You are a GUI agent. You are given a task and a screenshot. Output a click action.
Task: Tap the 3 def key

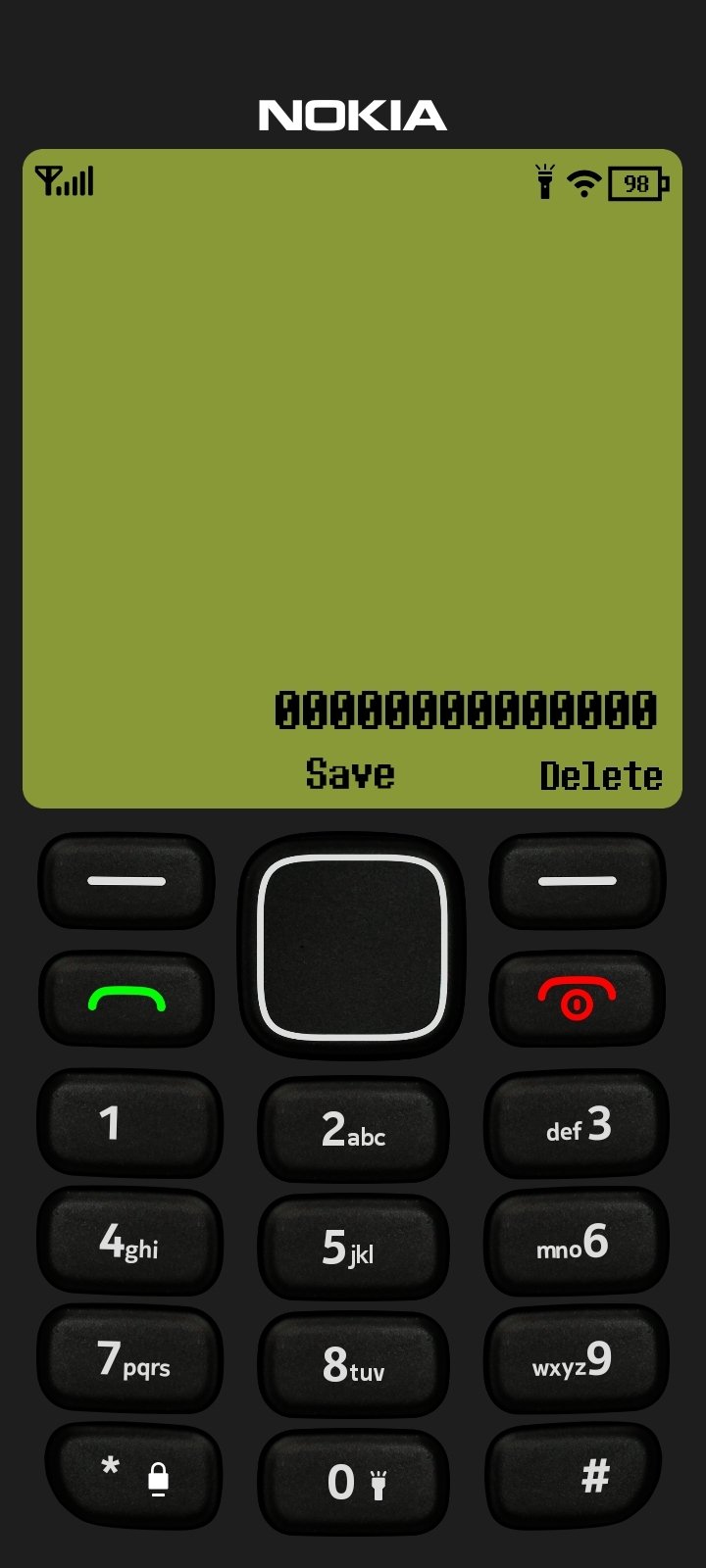pyautogui.click(x=577, y=1124)
